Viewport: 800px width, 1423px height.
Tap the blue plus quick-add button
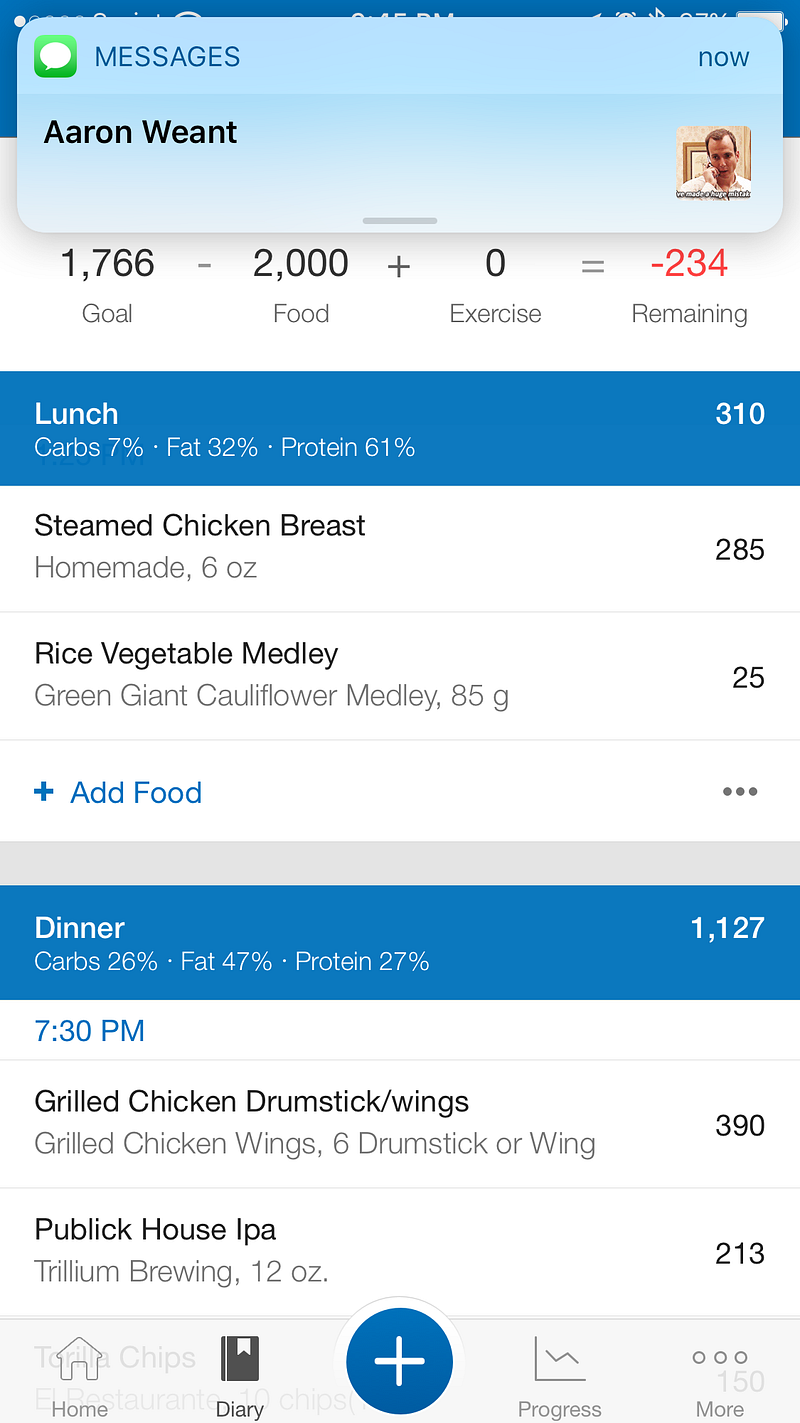click(x=399, y=1362)
